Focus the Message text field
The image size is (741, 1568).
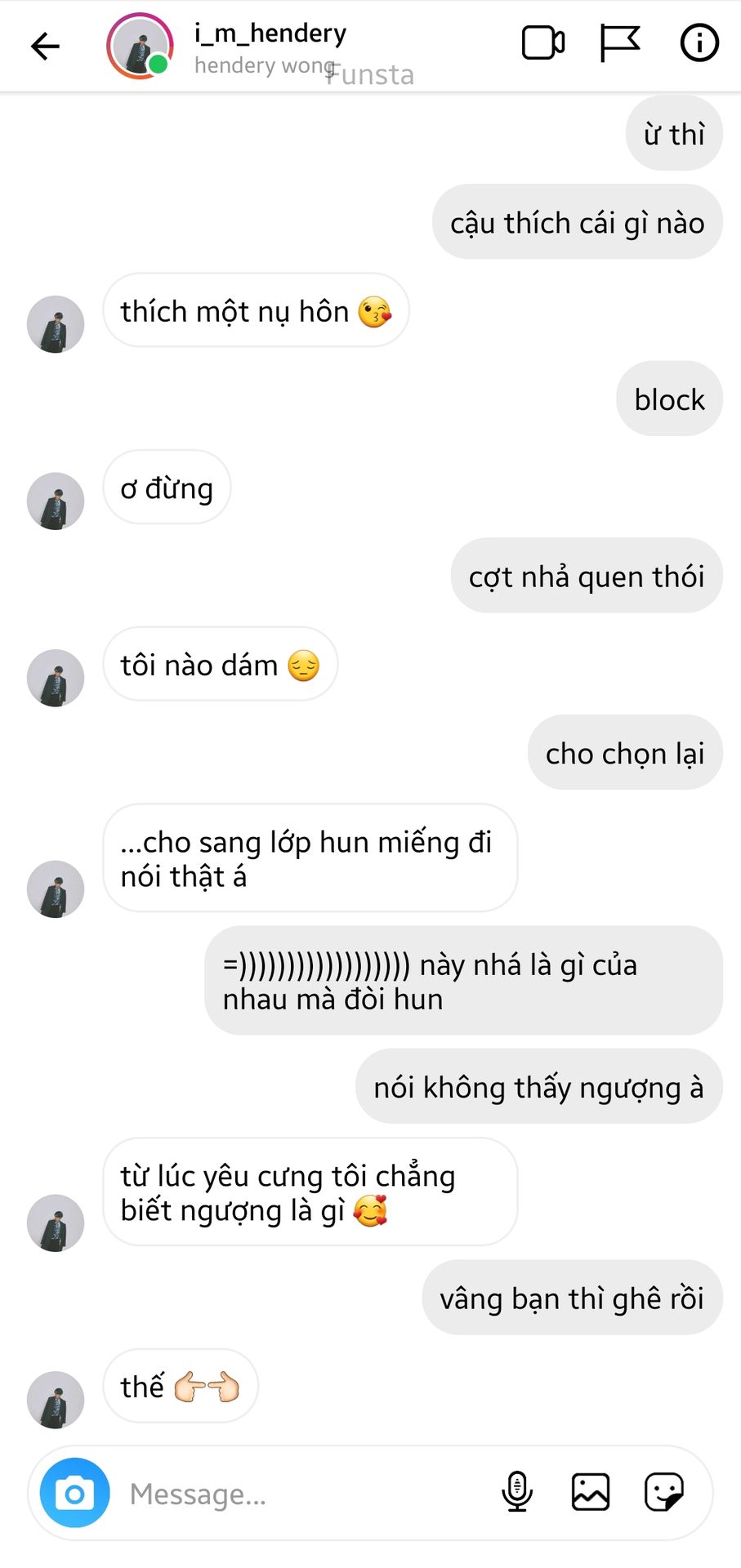coord(302,1494)
